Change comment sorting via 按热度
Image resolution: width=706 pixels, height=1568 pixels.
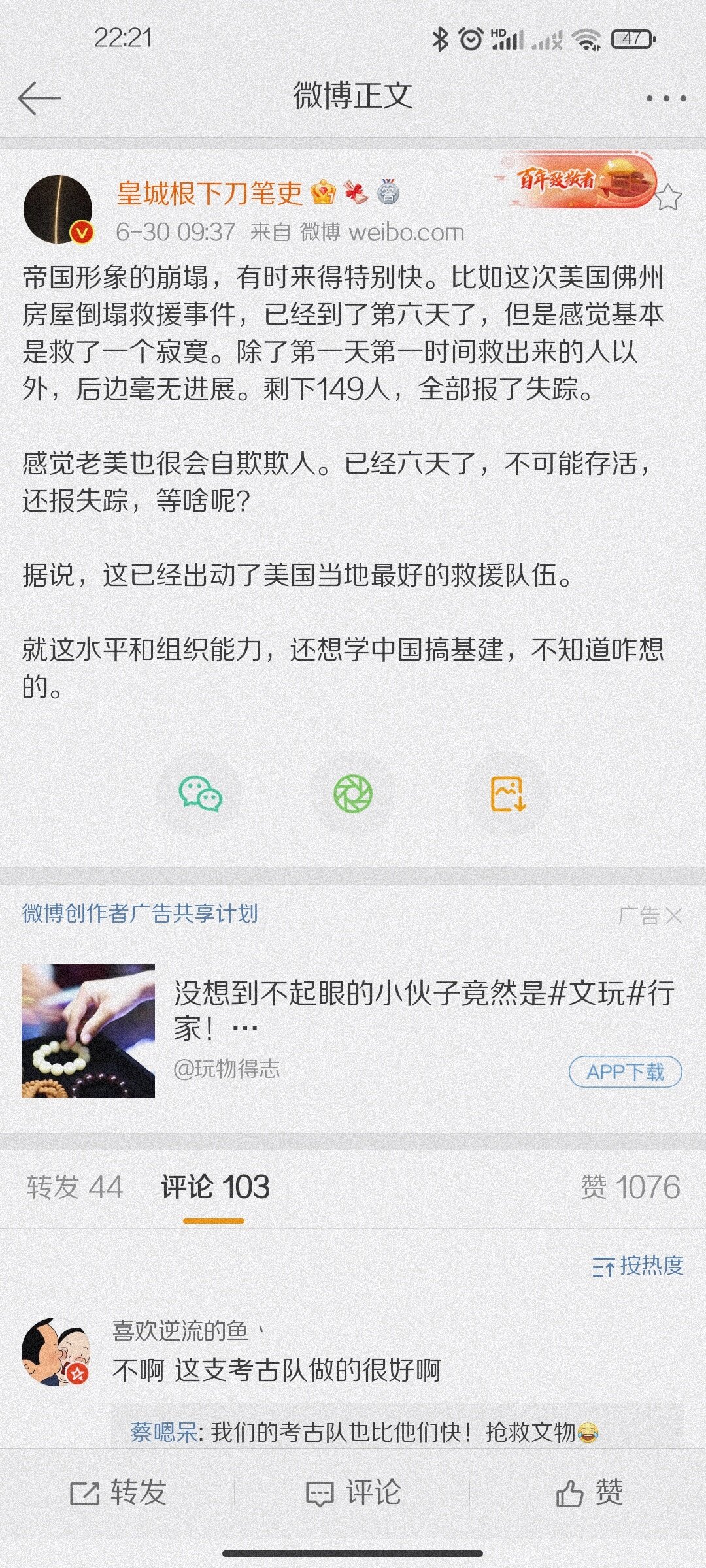pyautogui.click(x=637, y=1266)
